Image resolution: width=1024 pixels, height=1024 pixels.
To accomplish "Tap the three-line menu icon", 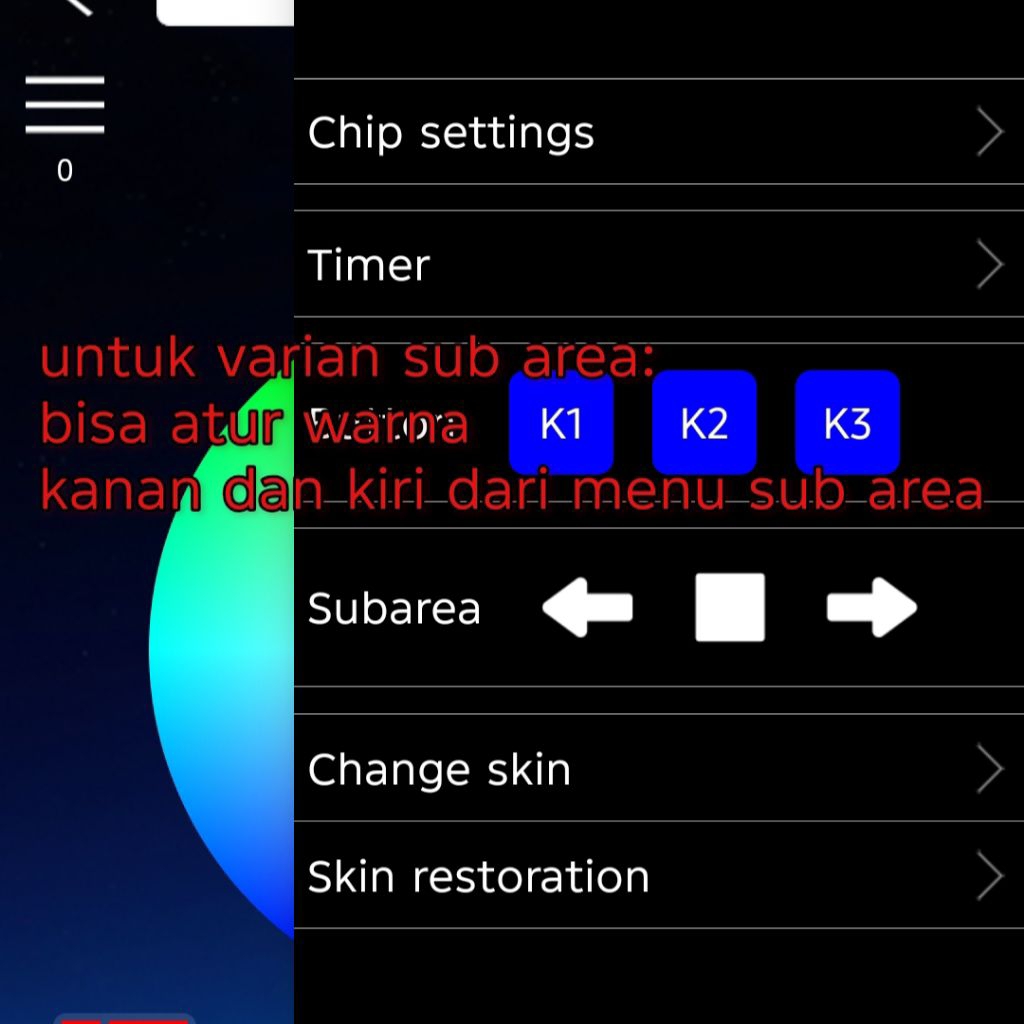I will coord(65,105).
